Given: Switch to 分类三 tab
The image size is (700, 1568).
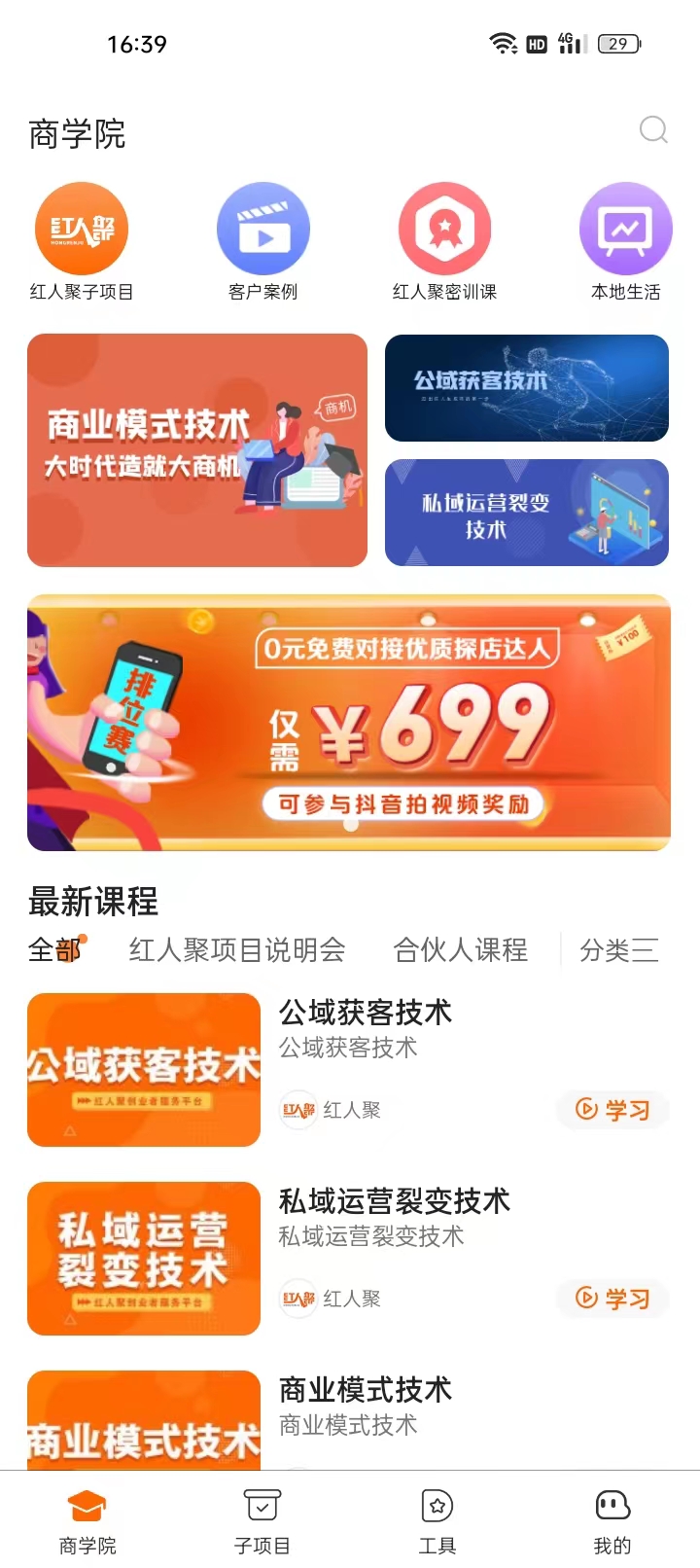Looking at the screenshot, I should click(x=618, y=950).
